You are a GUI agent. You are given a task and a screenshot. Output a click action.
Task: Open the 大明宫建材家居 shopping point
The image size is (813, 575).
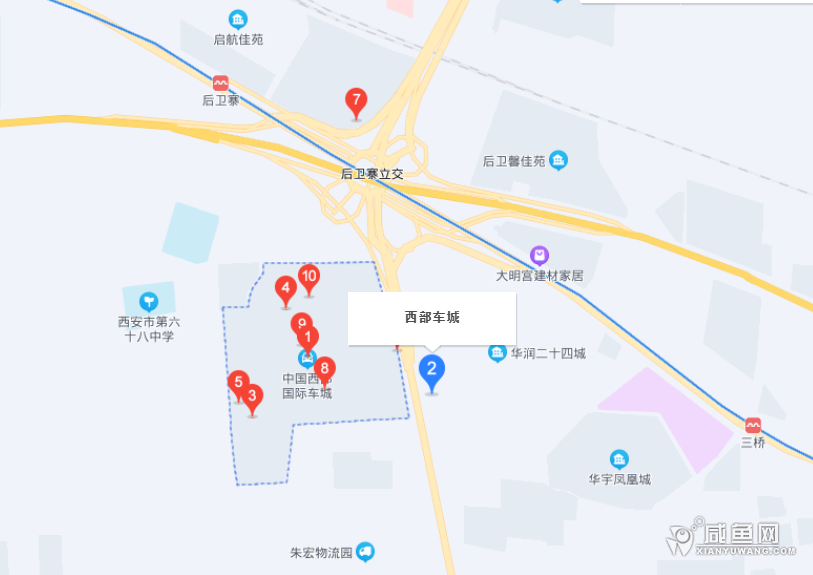(x=539, y=256)
